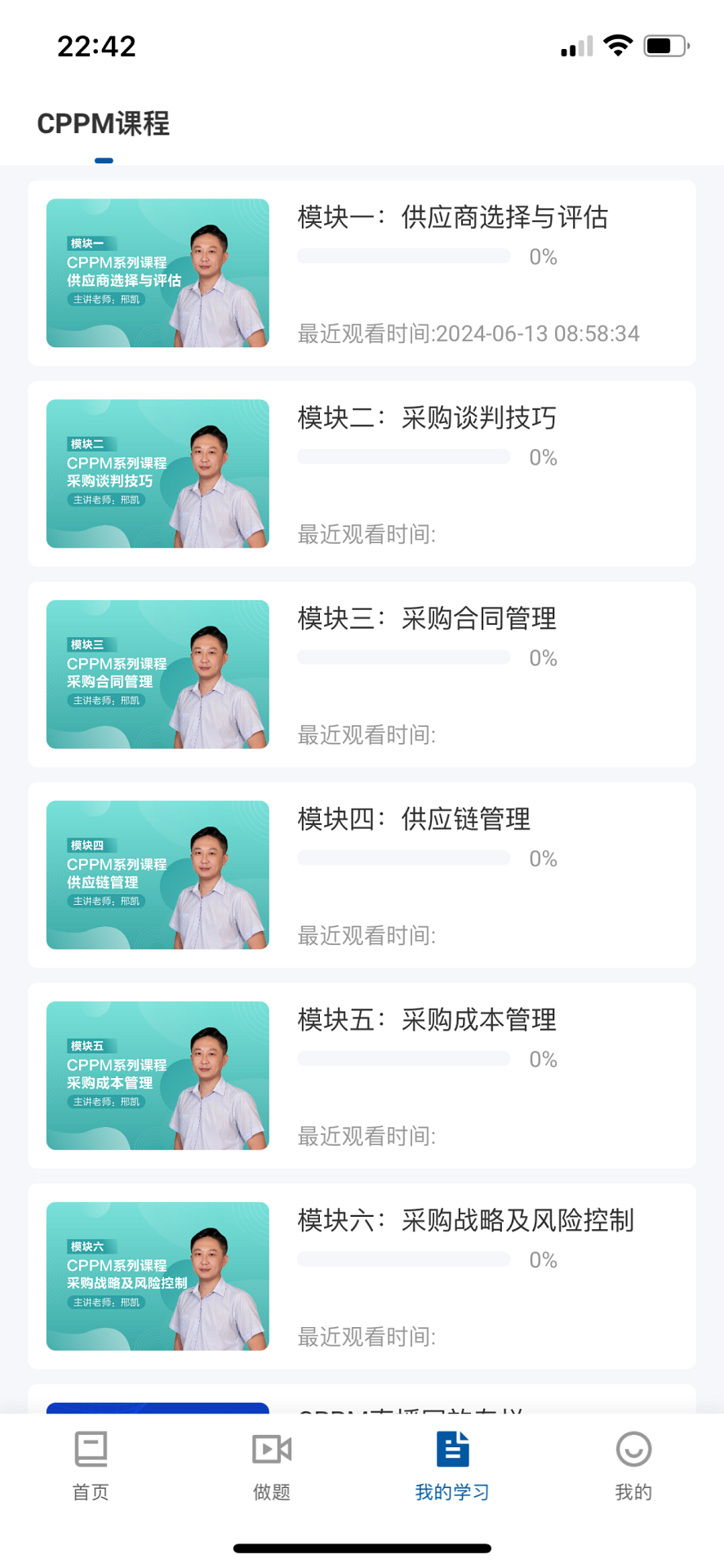Screen dimensions: 724x1568
Task: Open 模块三 contract management course thumbnail
Action: 157,674
